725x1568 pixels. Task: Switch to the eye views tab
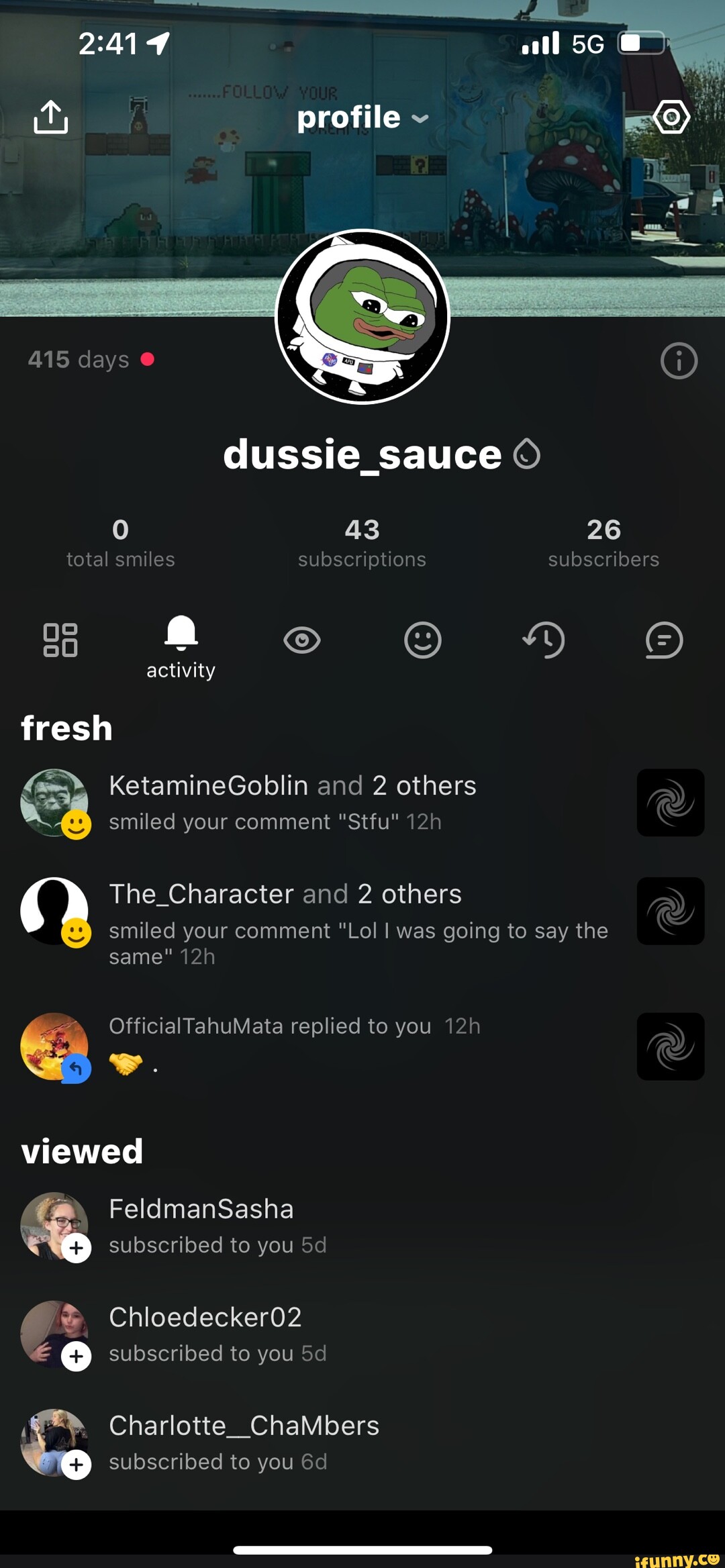pyautogui.click(x=302, y=640)
